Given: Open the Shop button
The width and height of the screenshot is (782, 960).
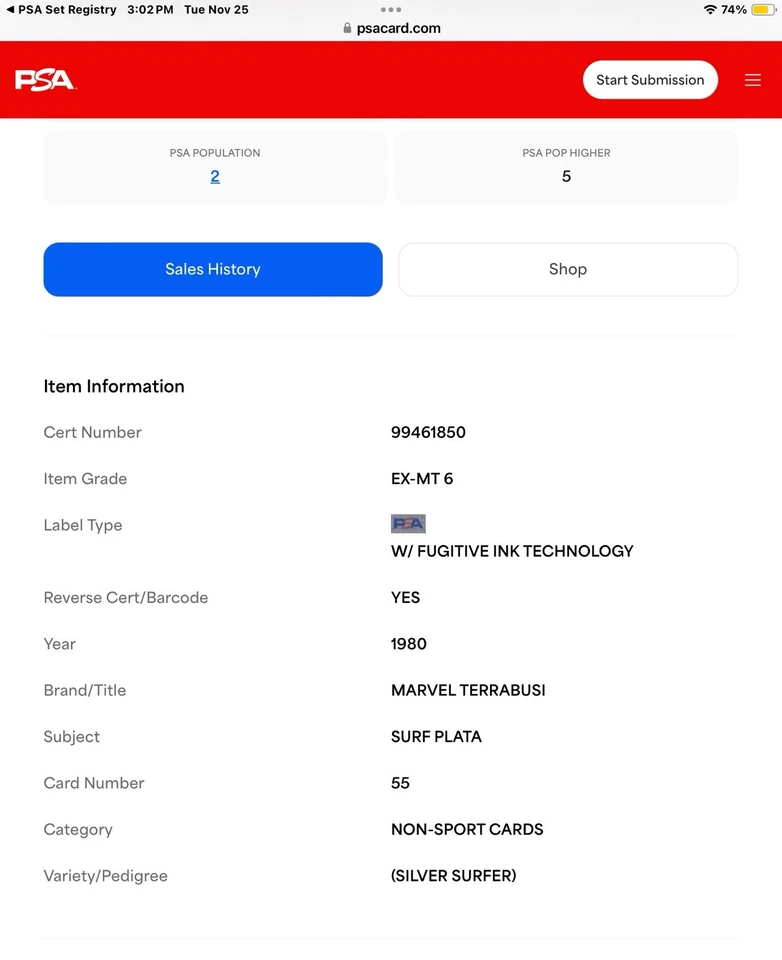Looking at the screenshot, I should [568, 269].
